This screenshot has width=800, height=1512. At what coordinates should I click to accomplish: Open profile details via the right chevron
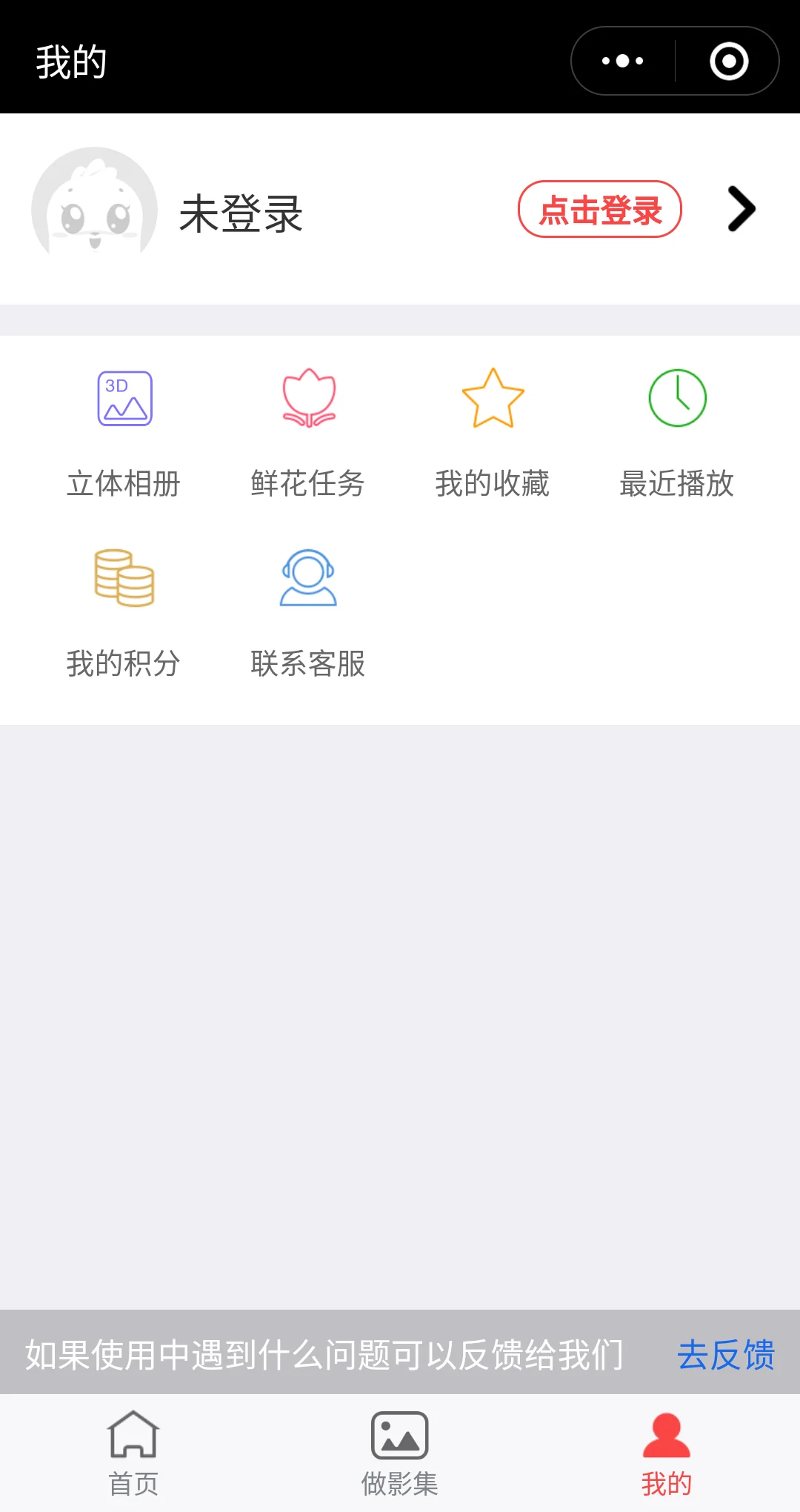click(741, 210)
